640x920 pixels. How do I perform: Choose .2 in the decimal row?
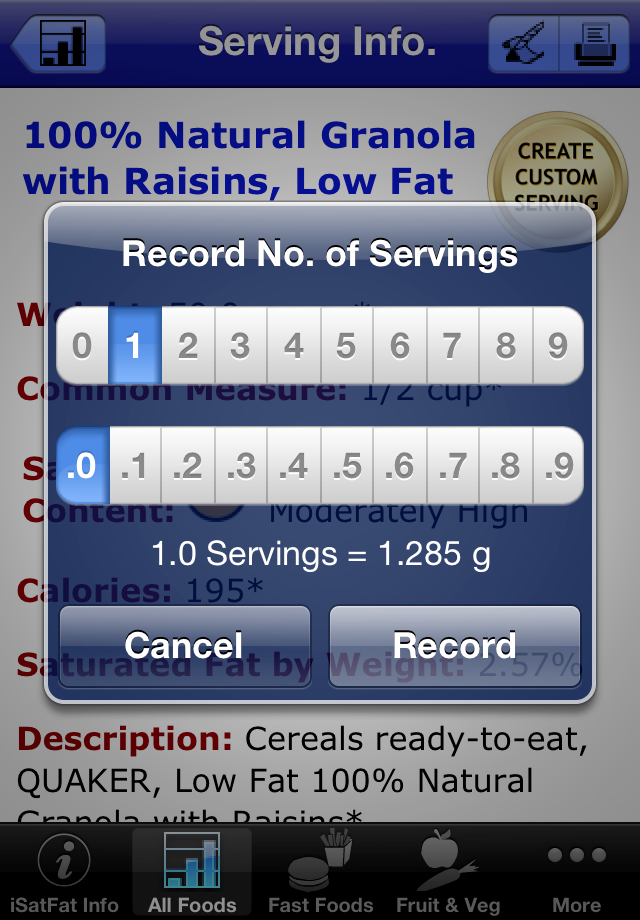(x=187, y=466)
